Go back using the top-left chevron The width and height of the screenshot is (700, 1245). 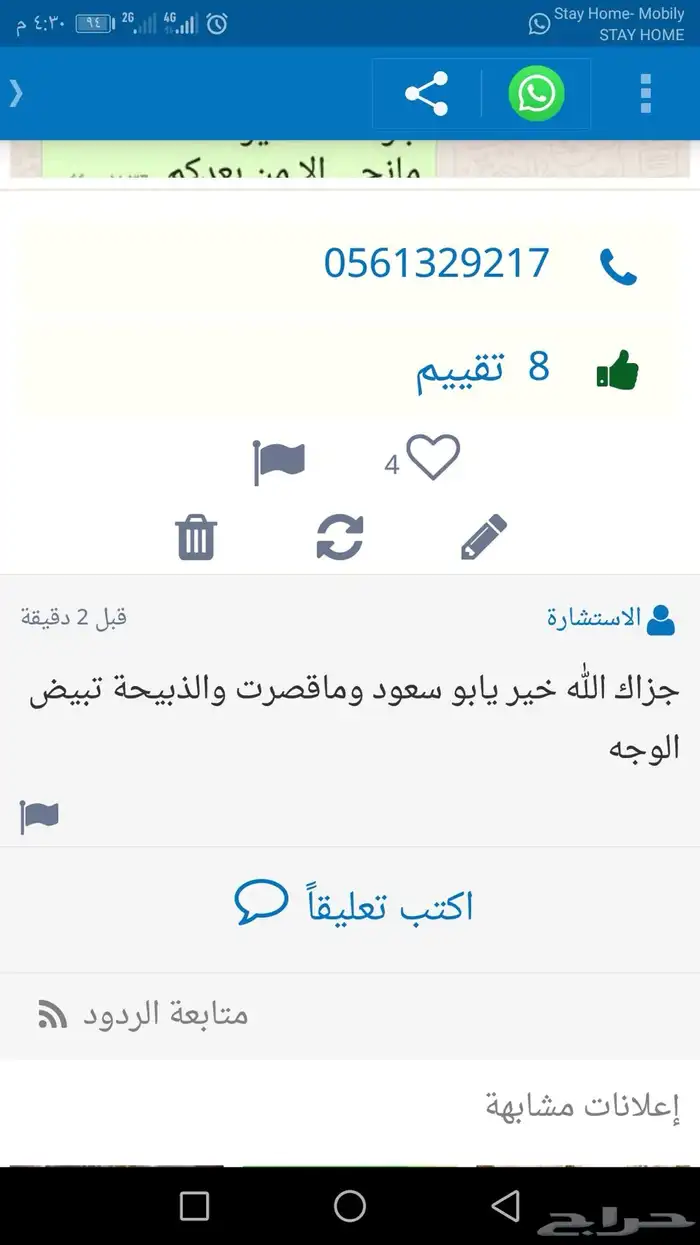(x=16, y=94)
